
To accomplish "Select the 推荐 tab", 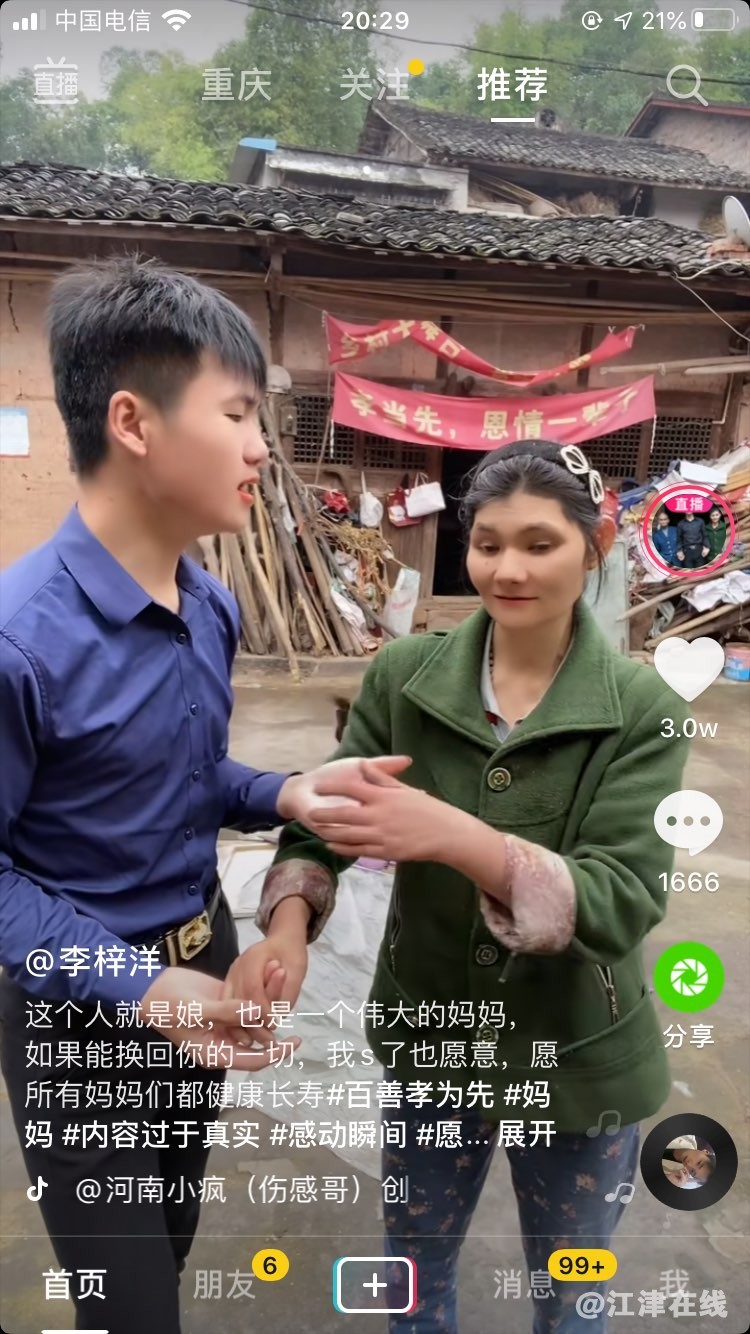I will (512, 85).
